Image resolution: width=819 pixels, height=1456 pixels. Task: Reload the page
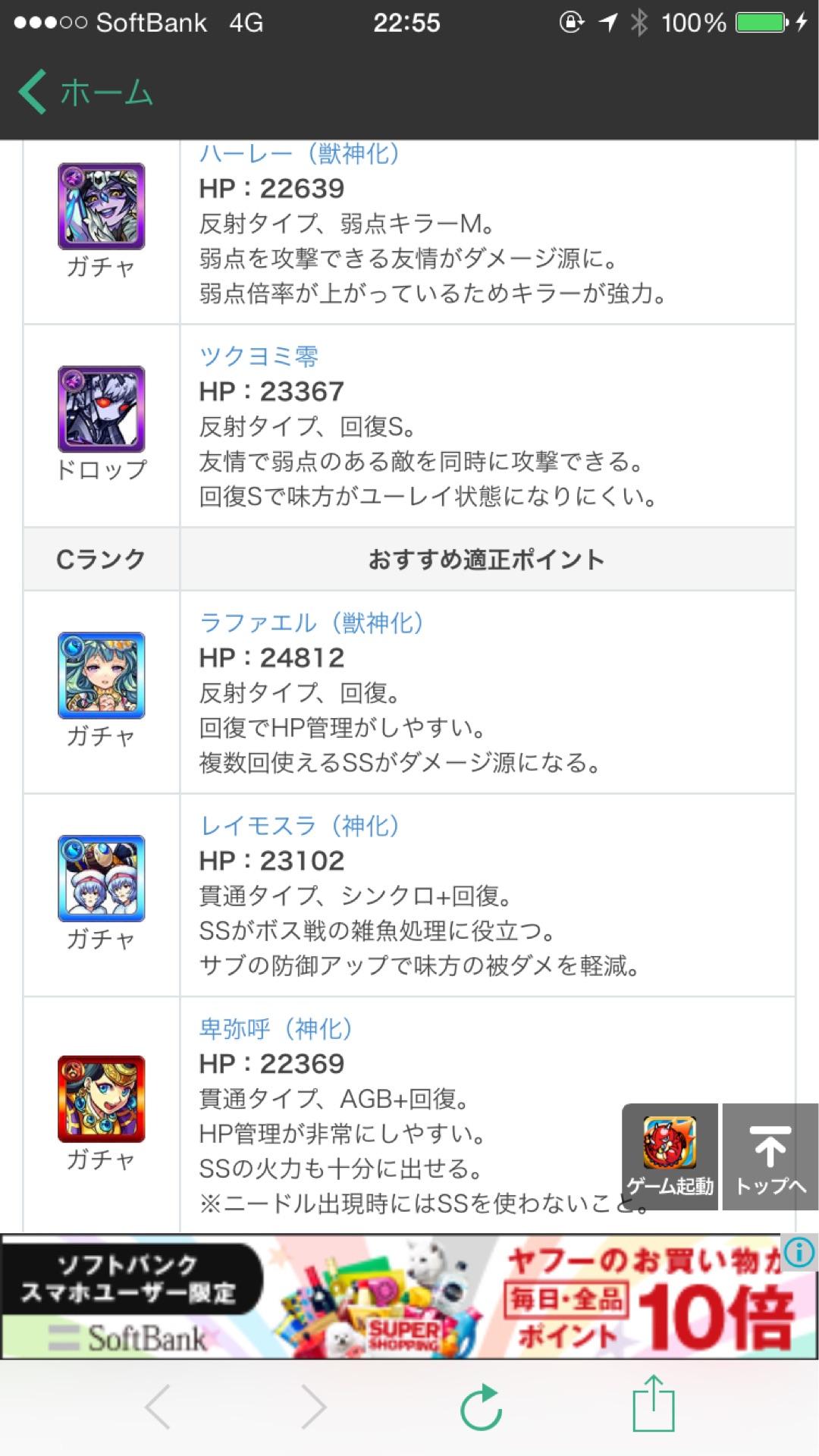click(481, 1407)
